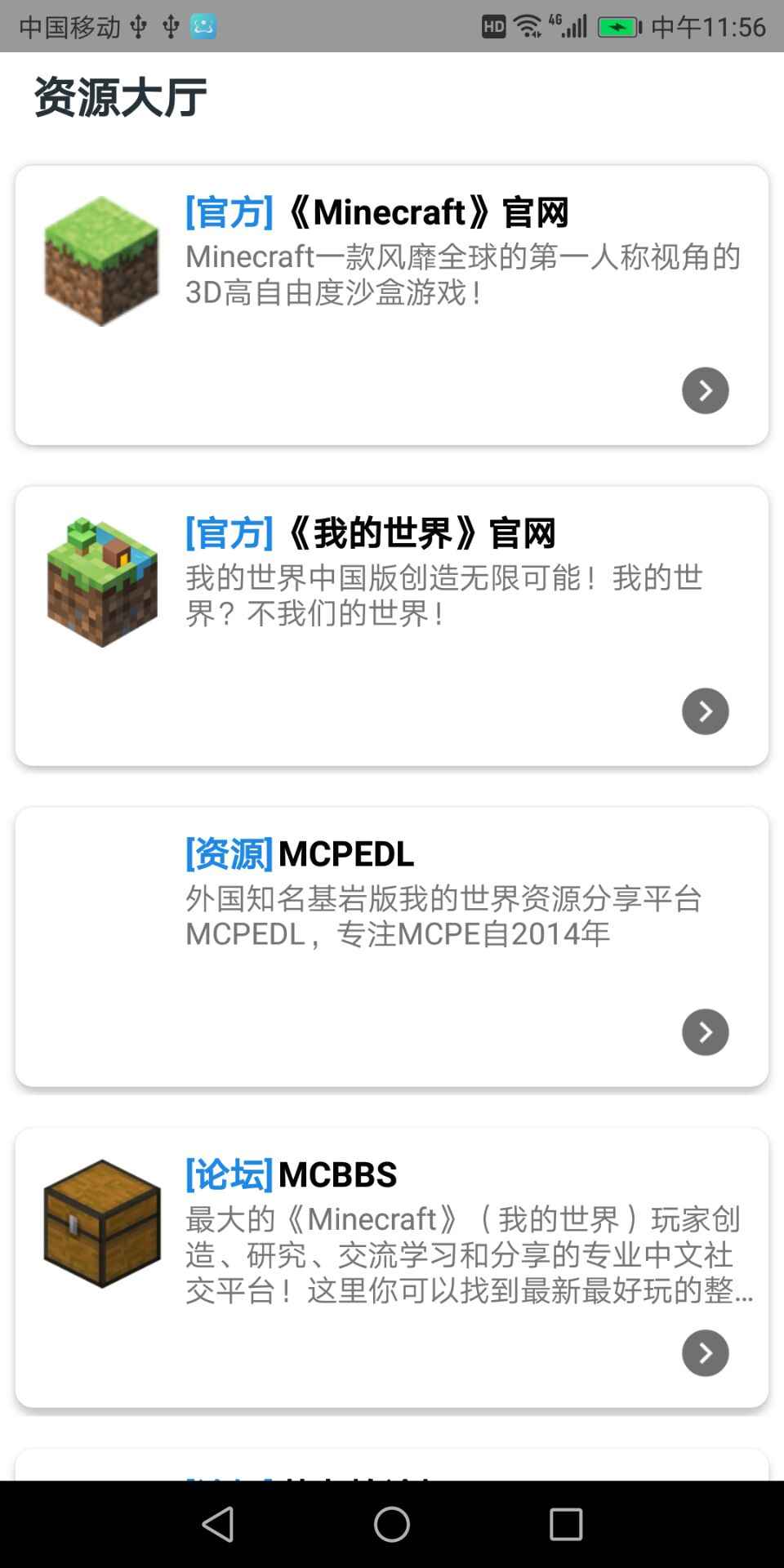This screenshot has height=1568, width=784.
Task: Tap the Wi-Fi icon in status bar
Action: click(528, 24)
